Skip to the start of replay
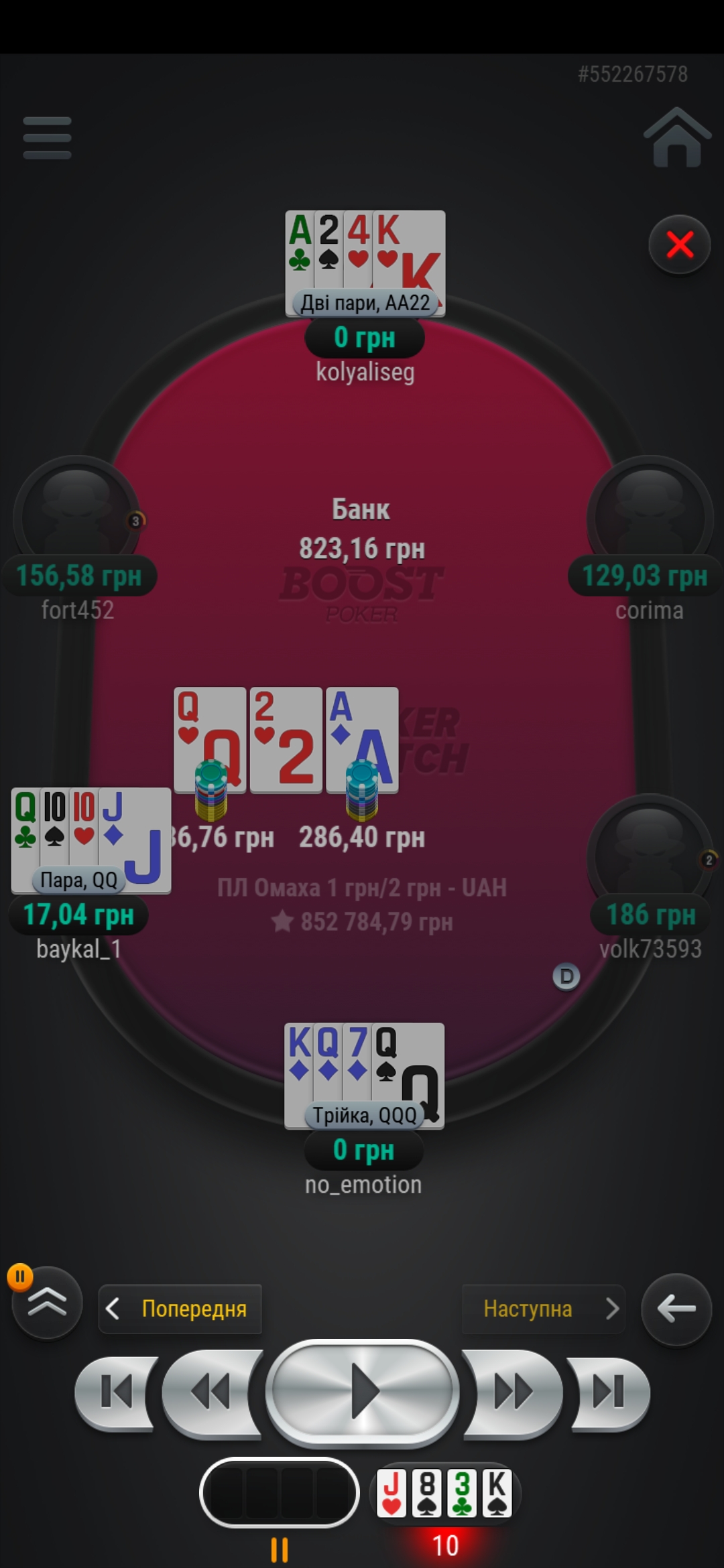This screenshot has width=724, height=1568. 116,1392
